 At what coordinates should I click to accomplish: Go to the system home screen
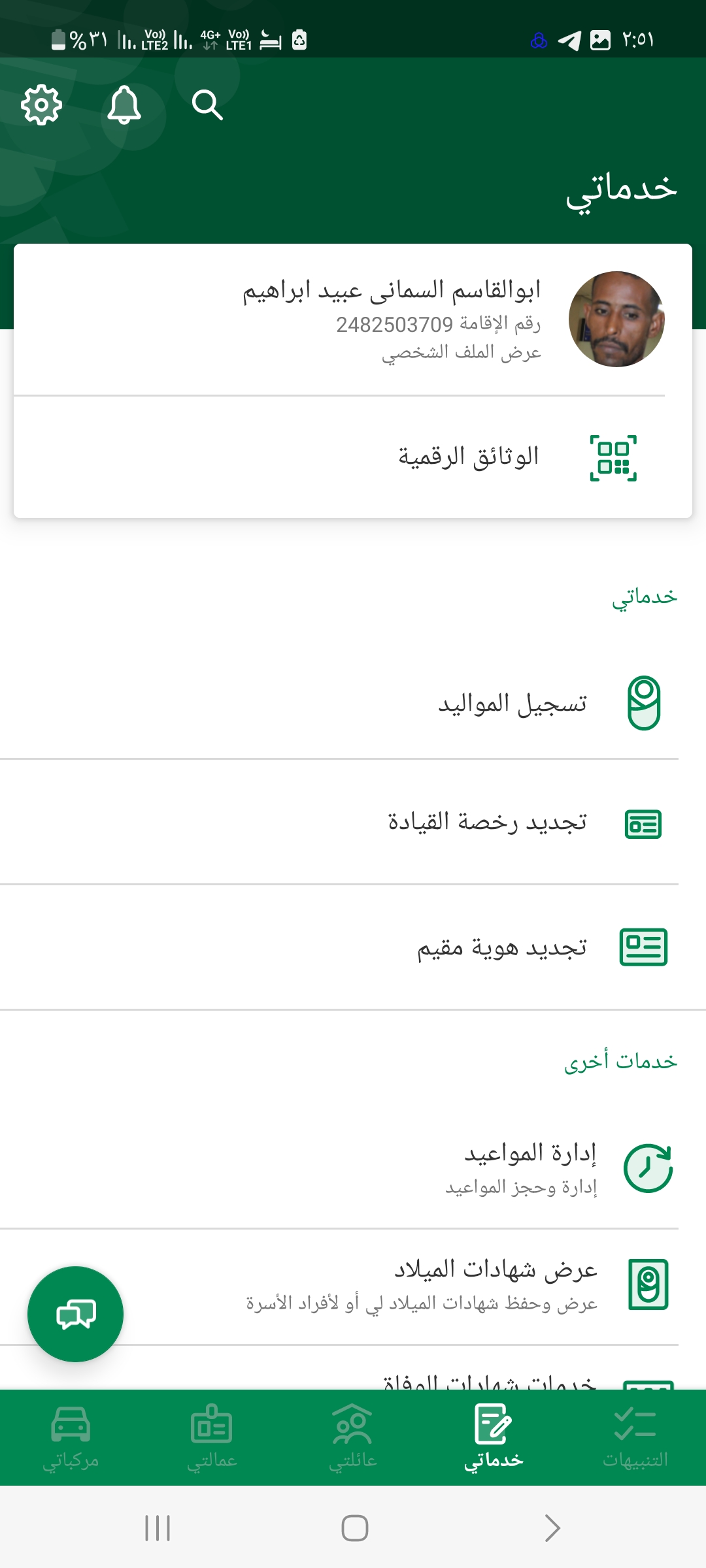[x=355, y=1528]
